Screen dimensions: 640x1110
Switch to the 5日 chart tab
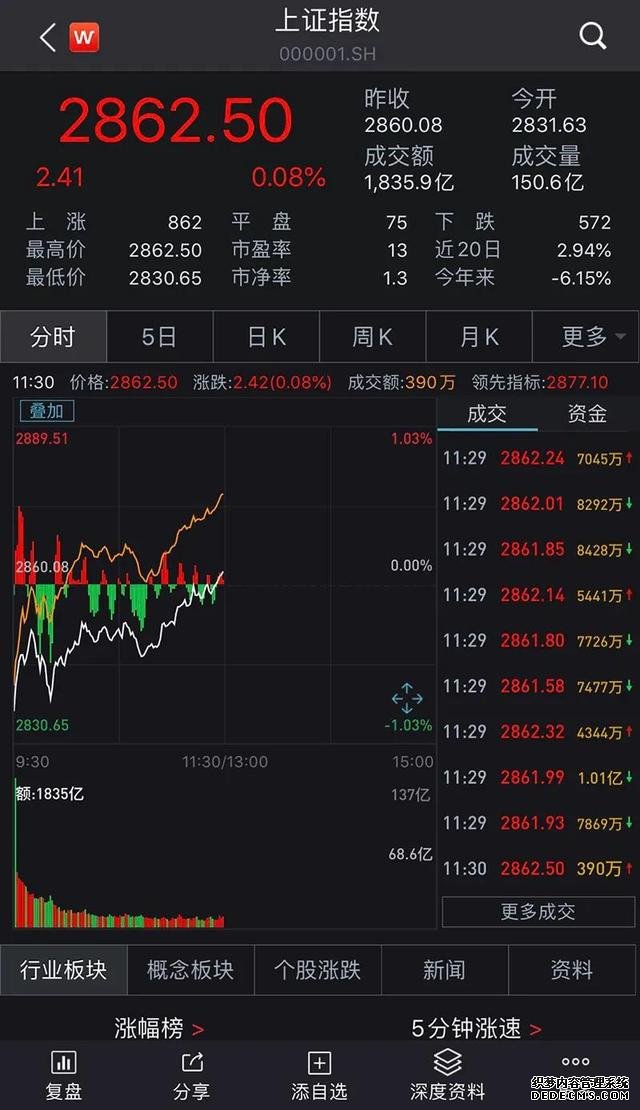159,337
